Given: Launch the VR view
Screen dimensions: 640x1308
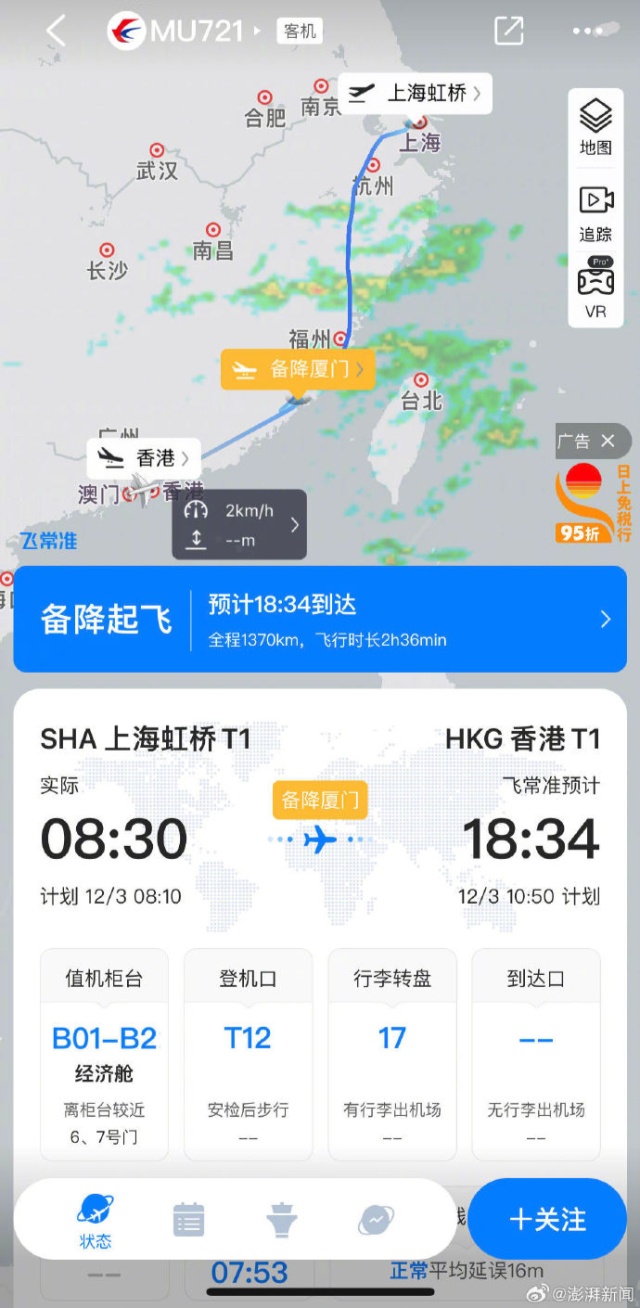Looking at the screenshot, I should (595, 289).
